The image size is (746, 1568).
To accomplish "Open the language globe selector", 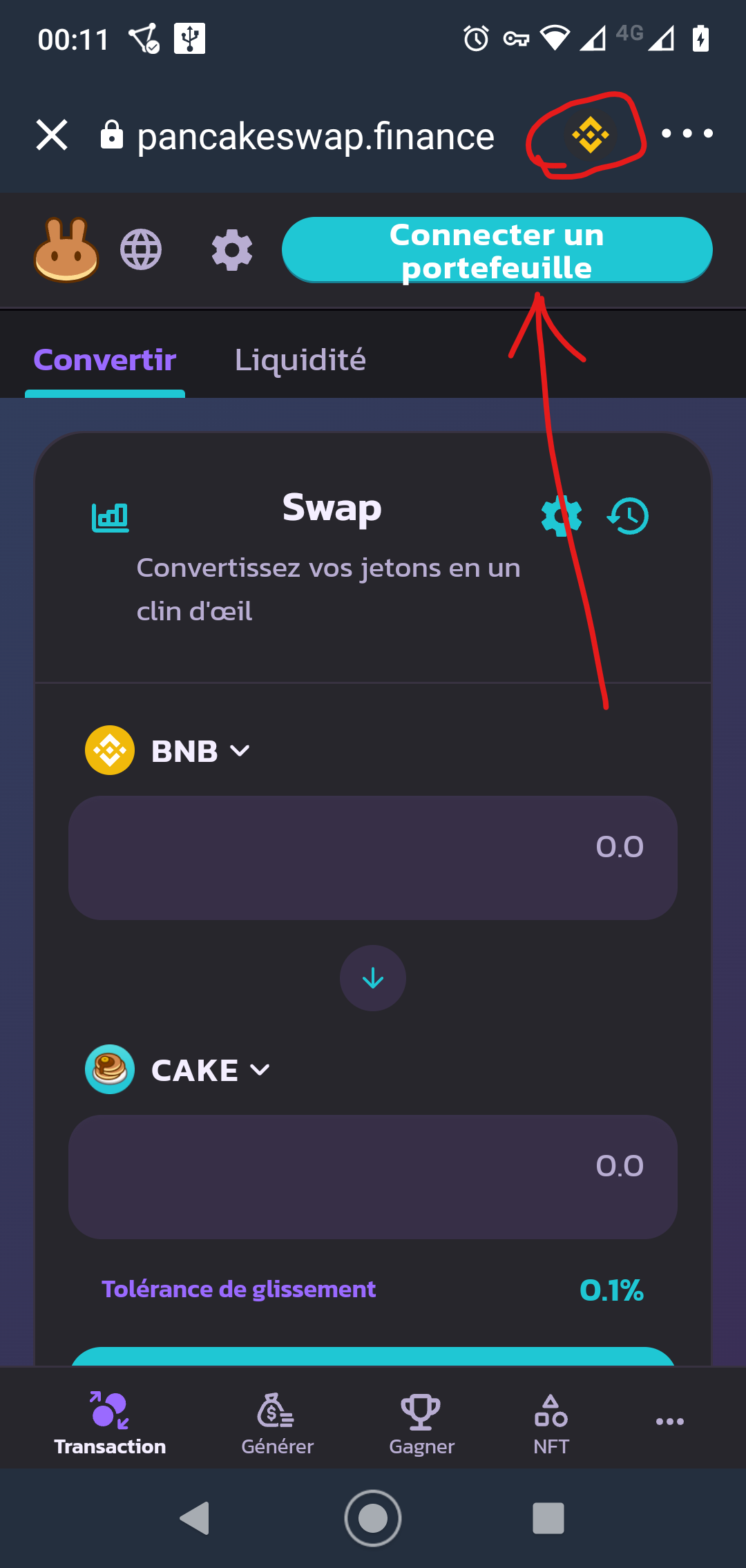I will (x=141, y=249).
